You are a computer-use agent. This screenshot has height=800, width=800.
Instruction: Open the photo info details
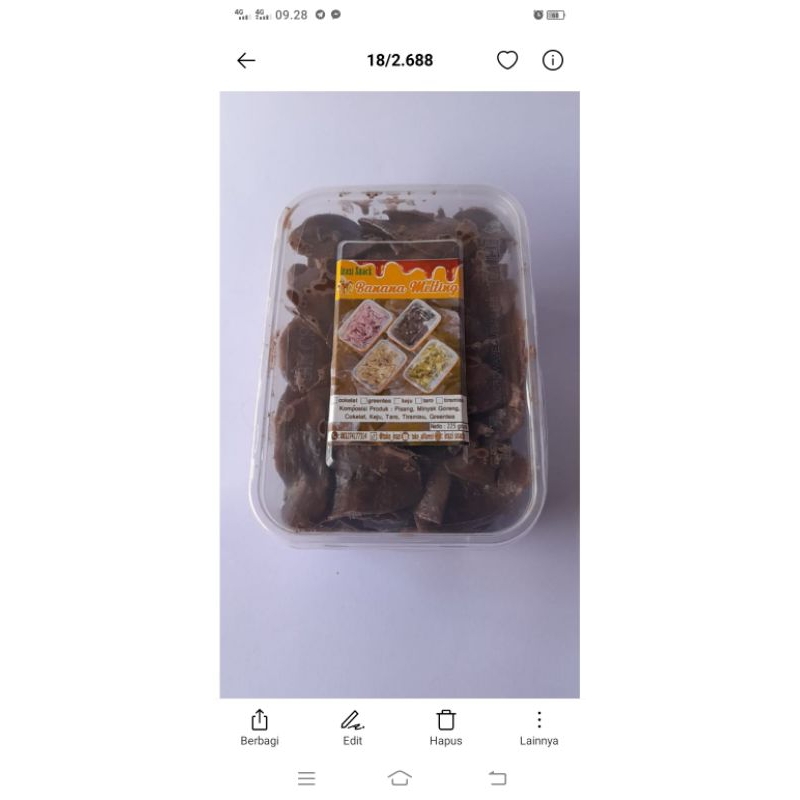[x=553, y=60]
